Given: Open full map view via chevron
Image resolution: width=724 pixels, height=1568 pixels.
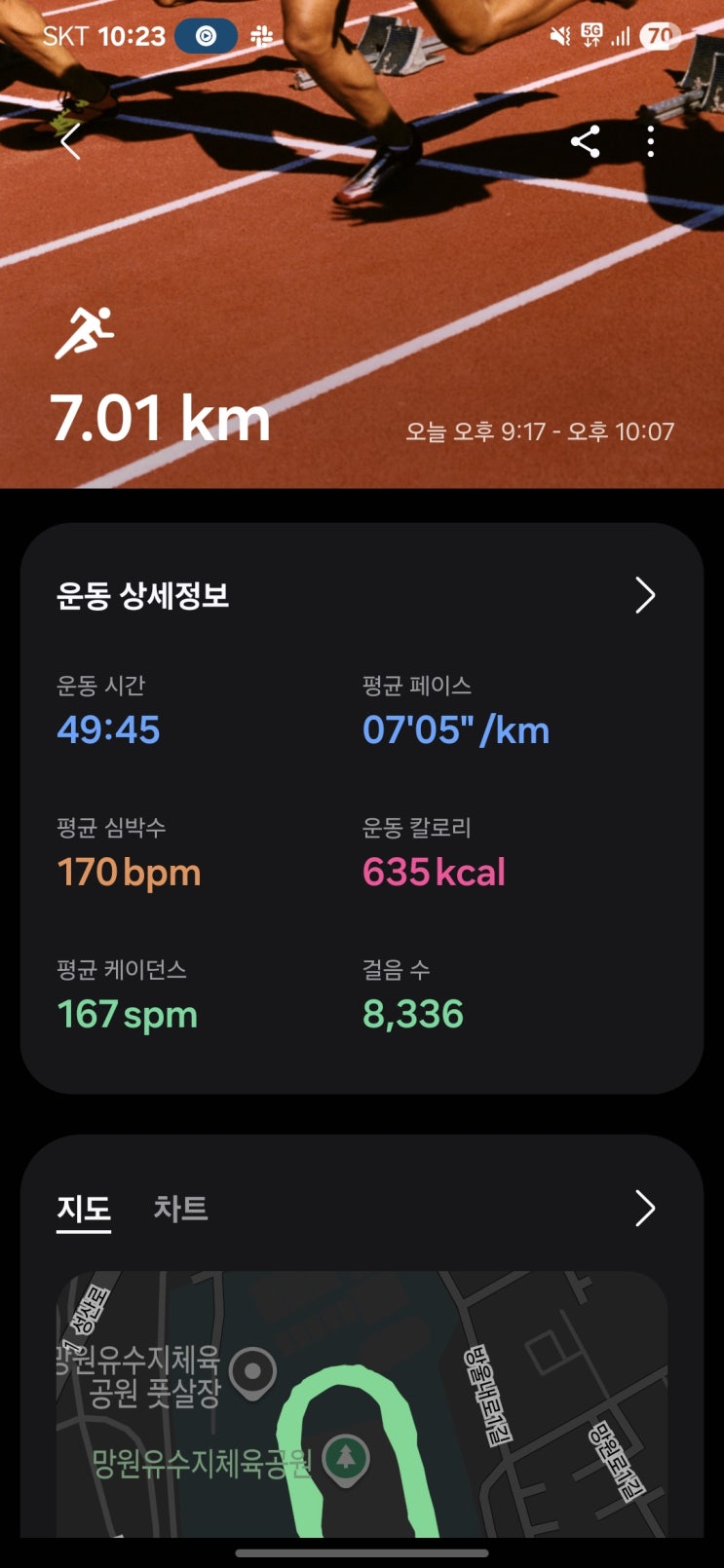Looking at the screenshot, I should (x=645, y=1209).
